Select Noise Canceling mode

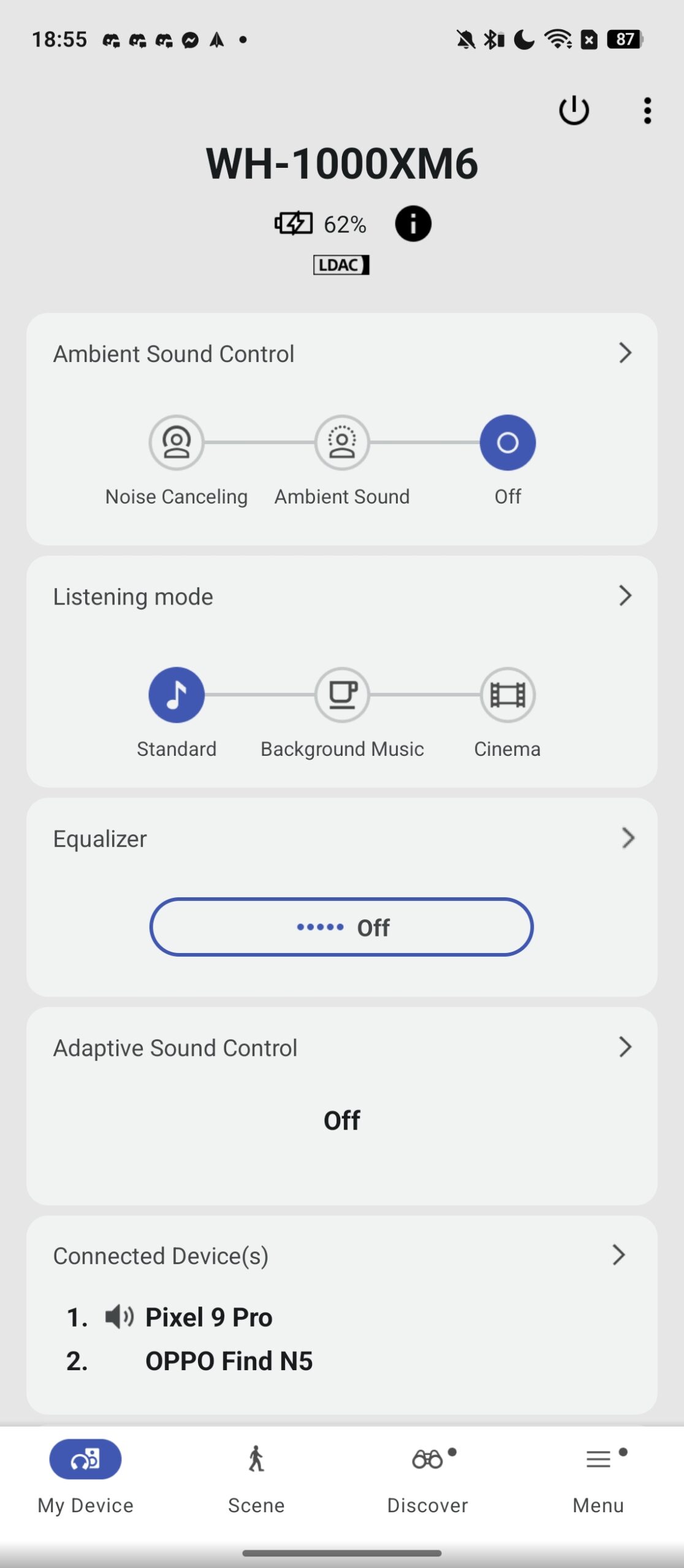pos(177,442)
